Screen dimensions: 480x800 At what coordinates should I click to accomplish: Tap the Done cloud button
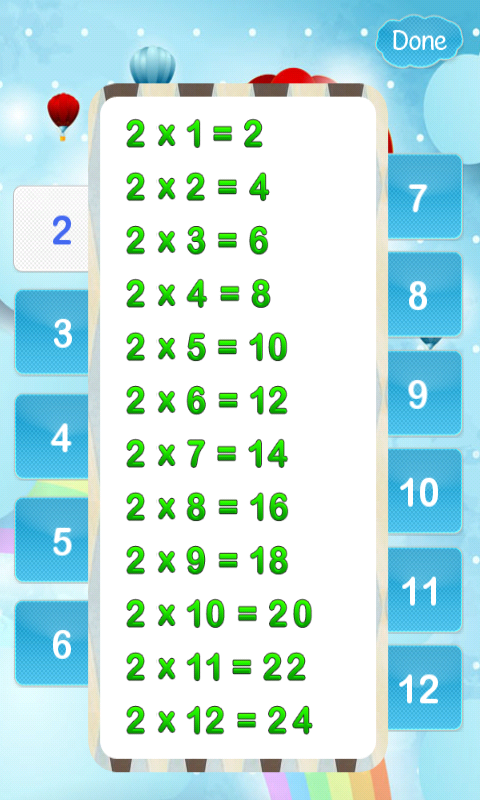coord(419,41)
